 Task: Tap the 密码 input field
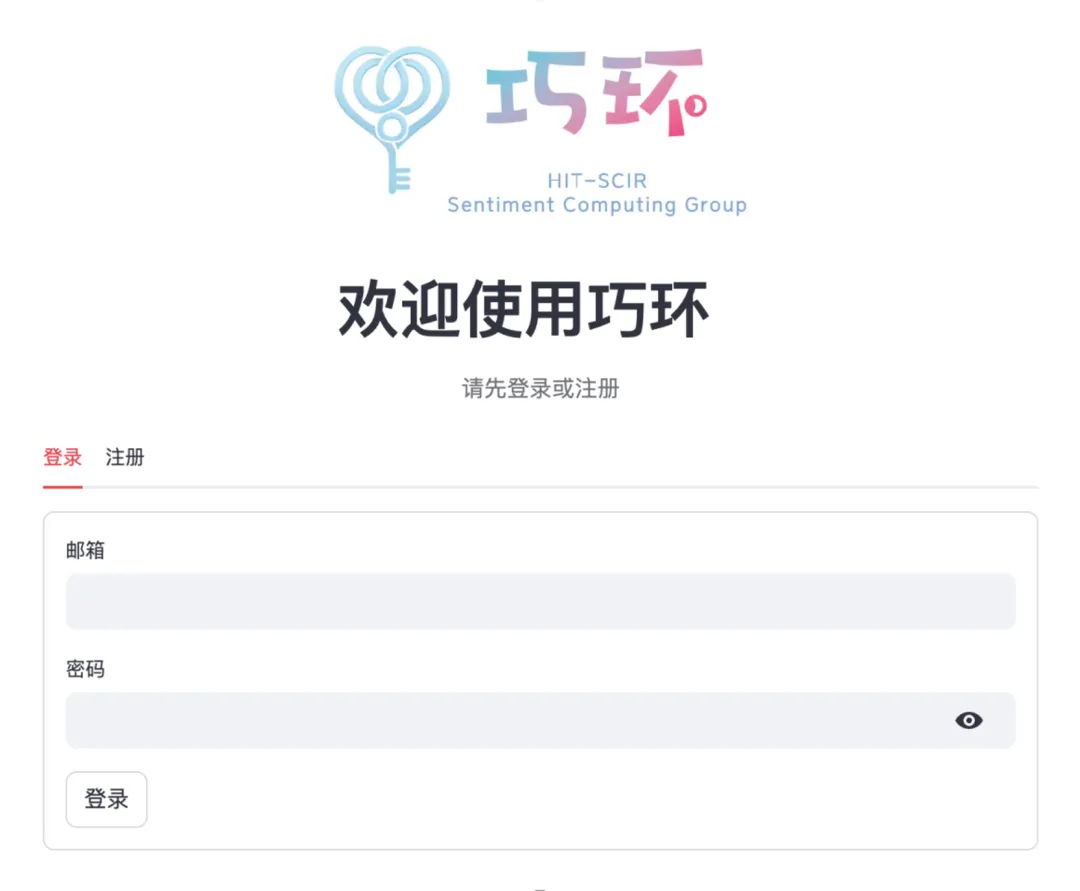[500, 720]
